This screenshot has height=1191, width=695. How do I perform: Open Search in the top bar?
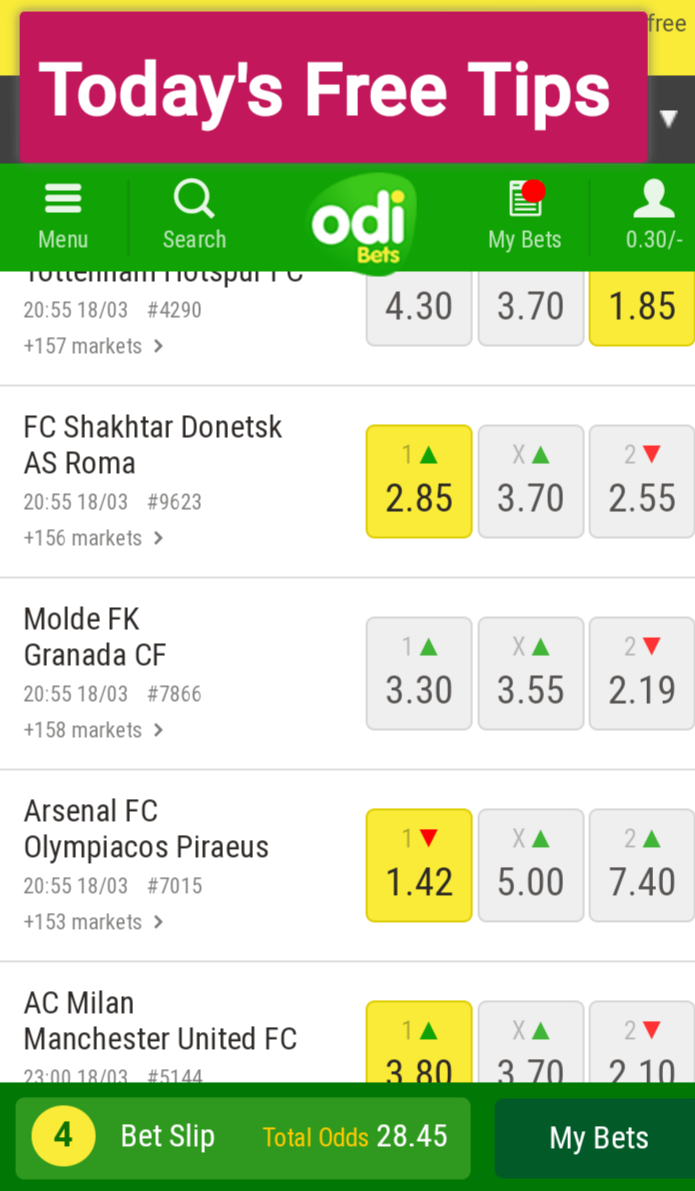click(194, 217)
